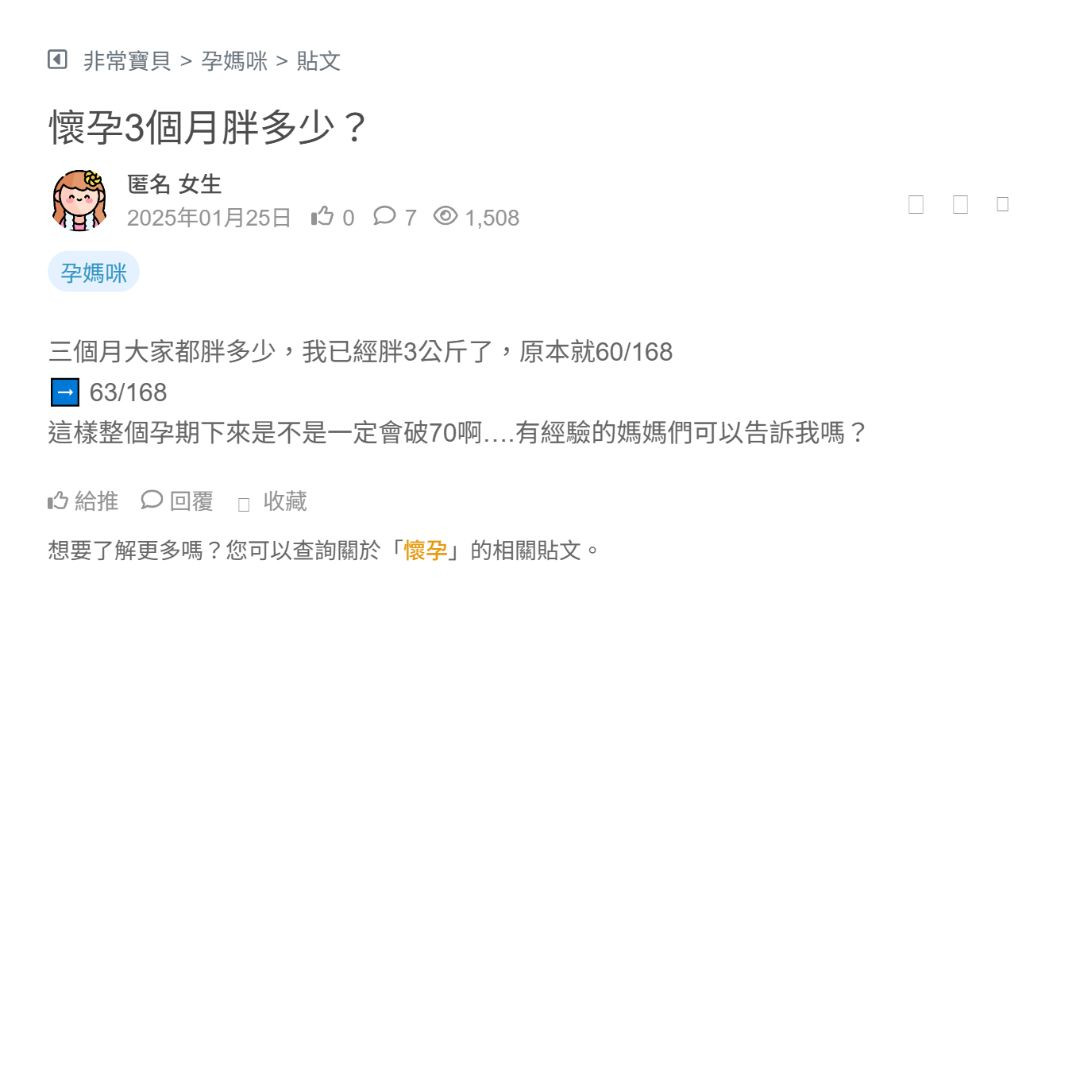This screenshot has height=1080, width=1080.
Task: Open the 非常寶貝 breadcrumb link
Action: pyautogui.click(x=127, y=61)
